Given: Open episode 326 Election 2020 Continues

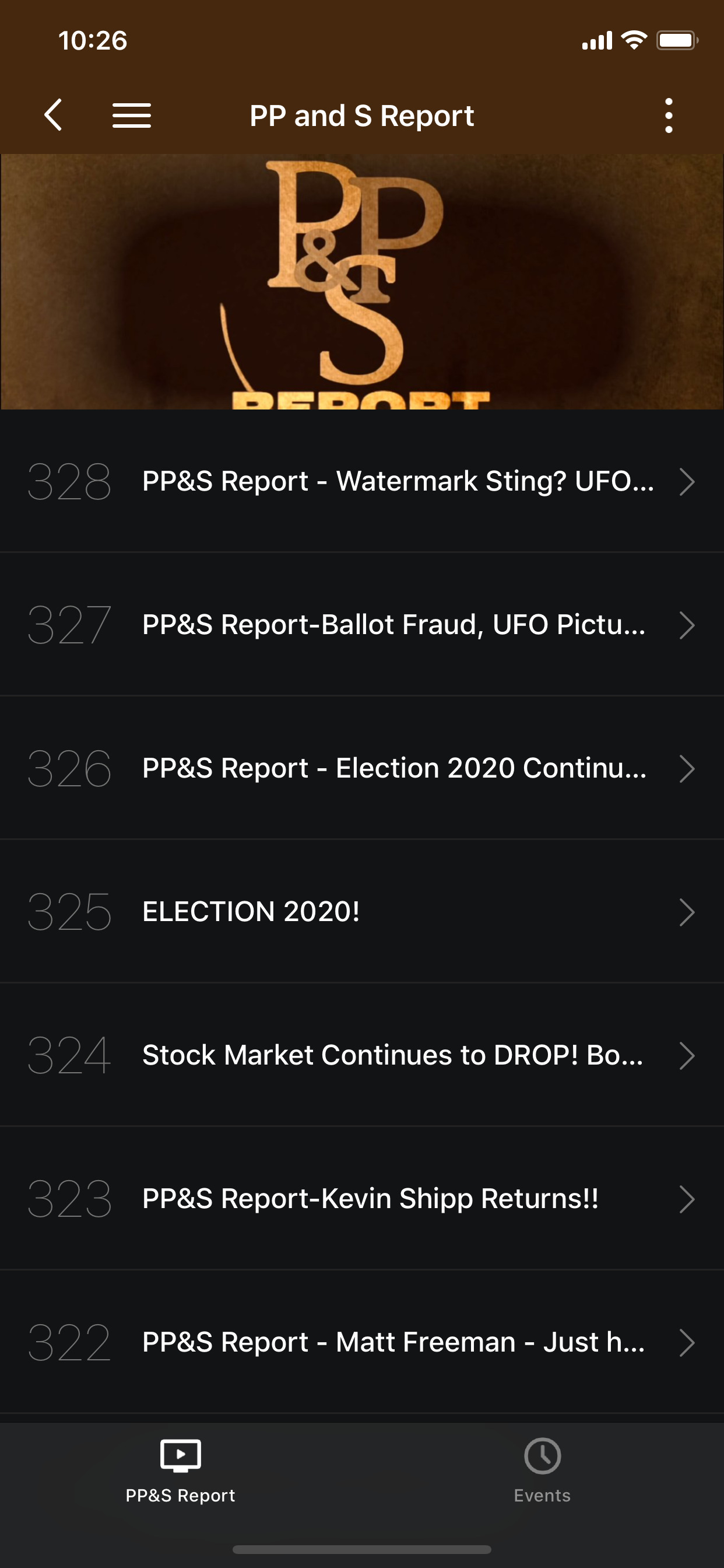Looking at the screenshot, I should [362, 768].
